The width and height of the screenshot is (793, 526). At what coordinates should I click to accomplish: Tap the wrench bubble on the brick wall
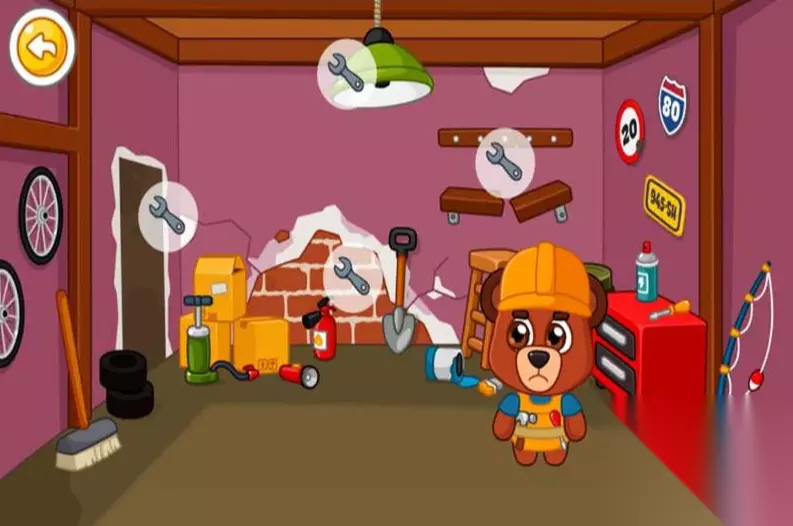click(353, 277)
